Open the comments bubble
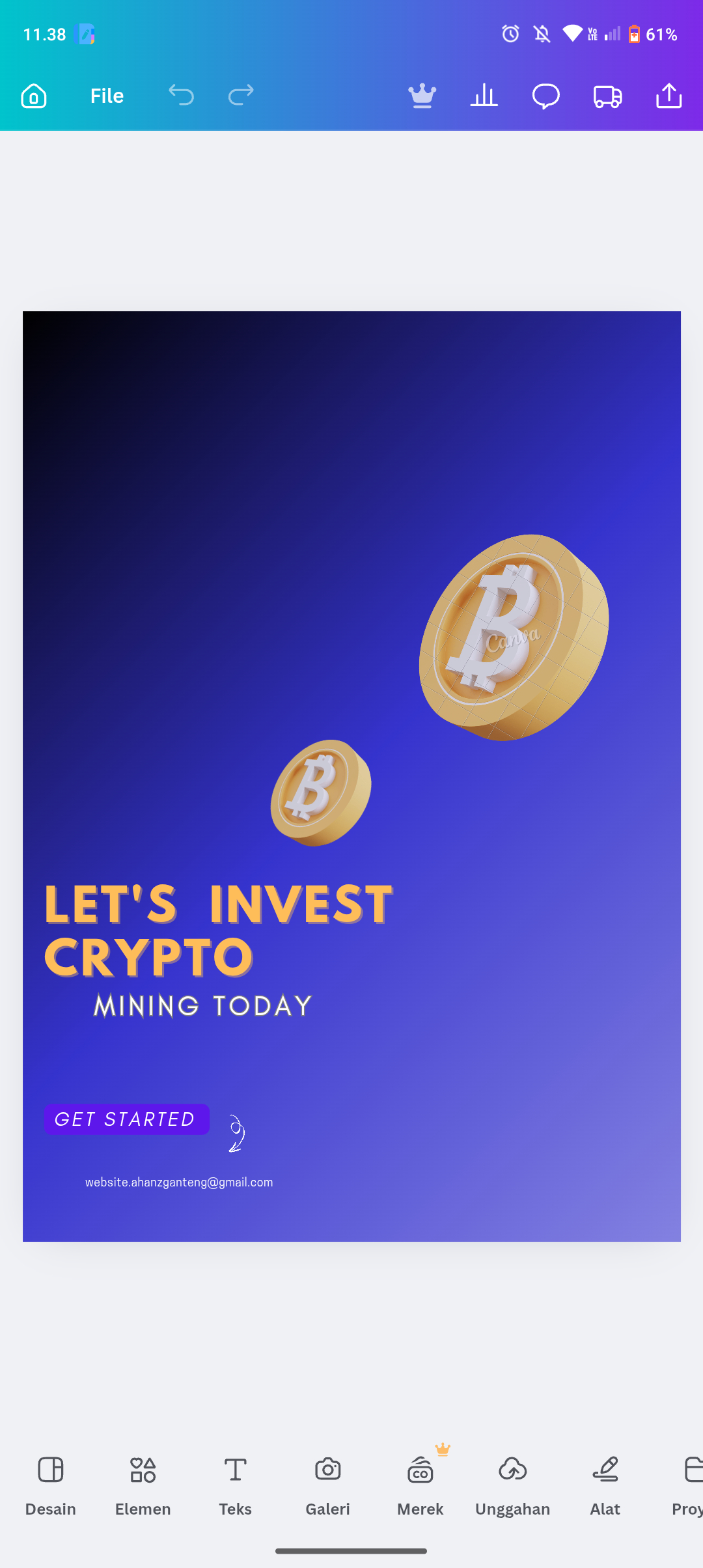The image size is (703, 1568). click(545, 96)
